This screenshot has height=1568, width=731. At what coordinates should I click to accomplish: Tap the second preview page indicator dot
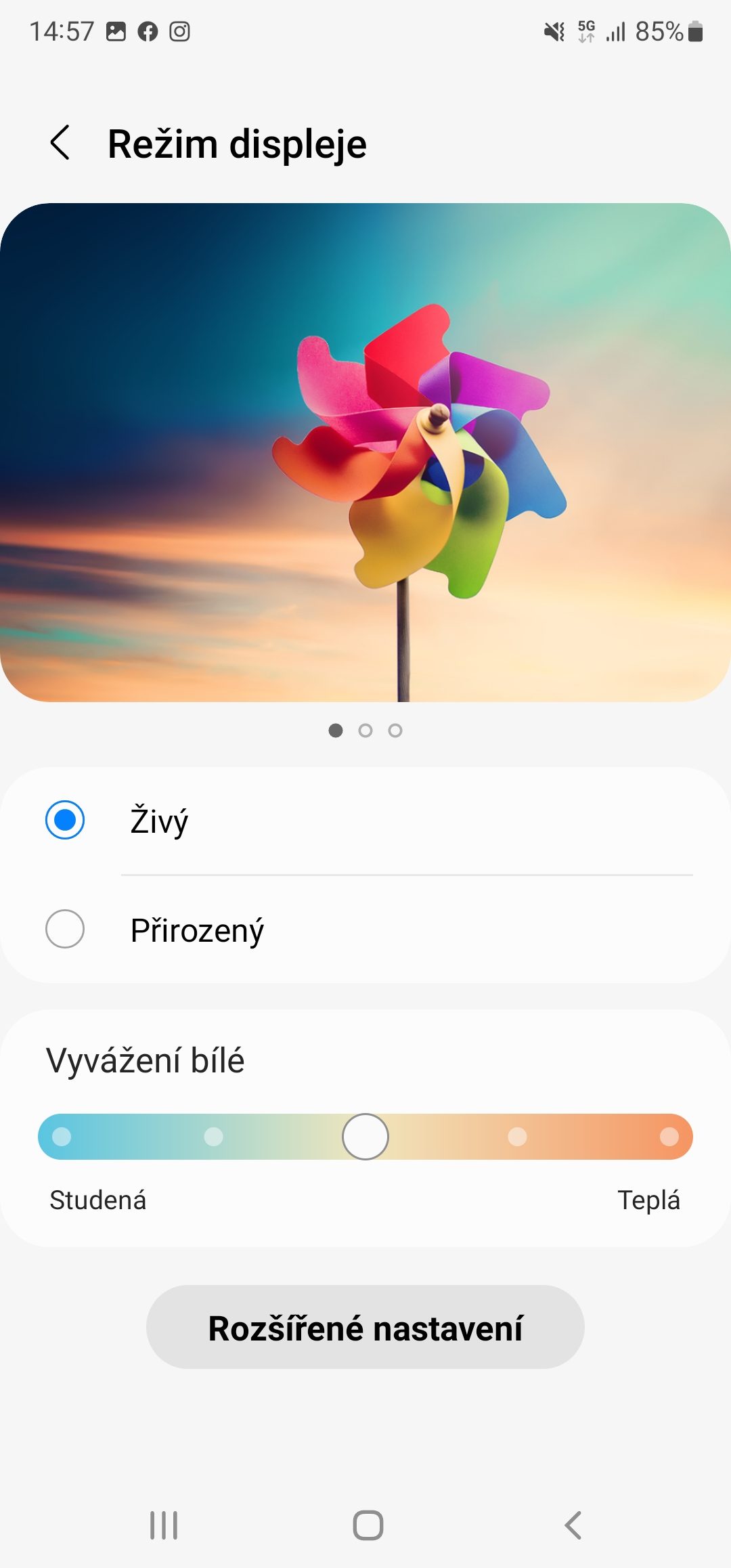tap(365, 731)
